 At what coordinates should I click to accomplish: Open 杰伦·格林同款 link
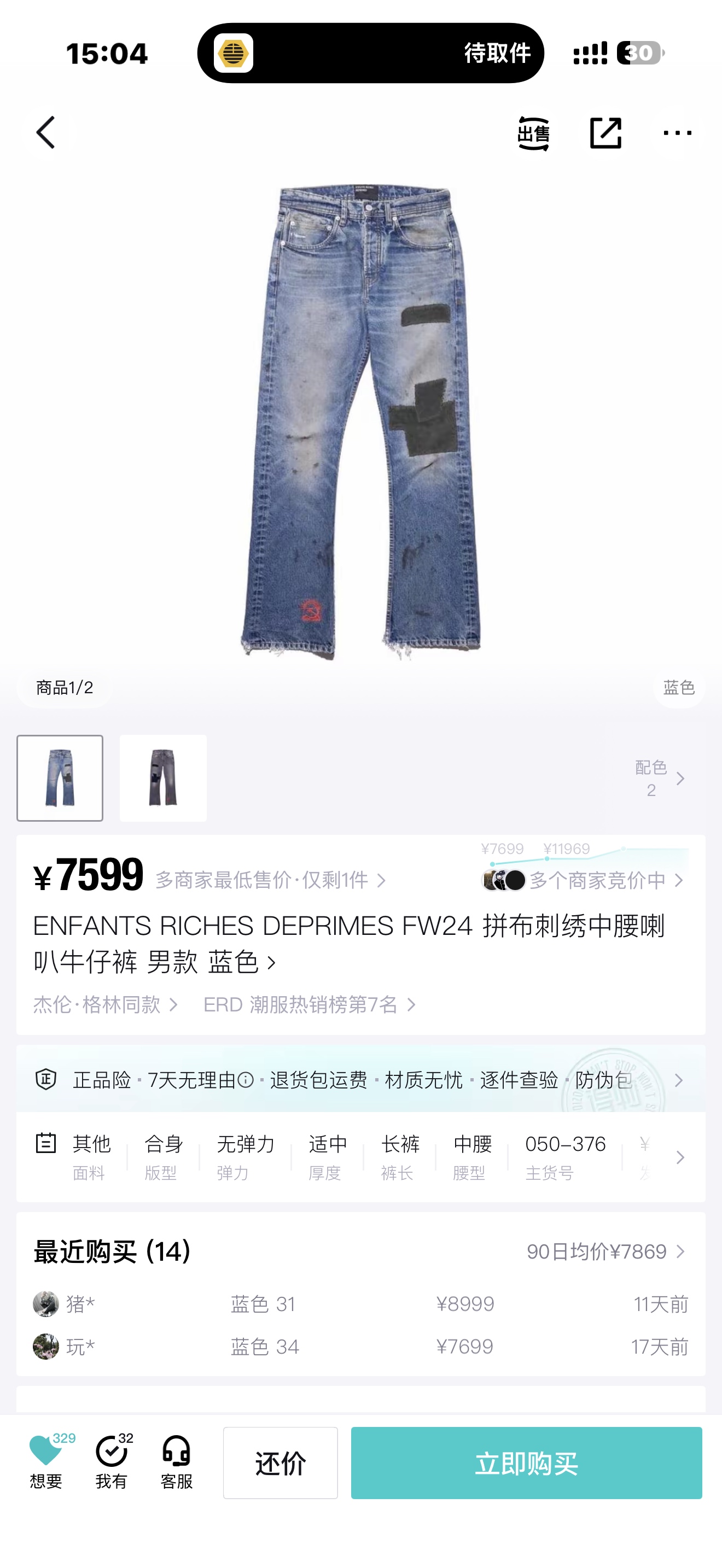coord(106,1004)
